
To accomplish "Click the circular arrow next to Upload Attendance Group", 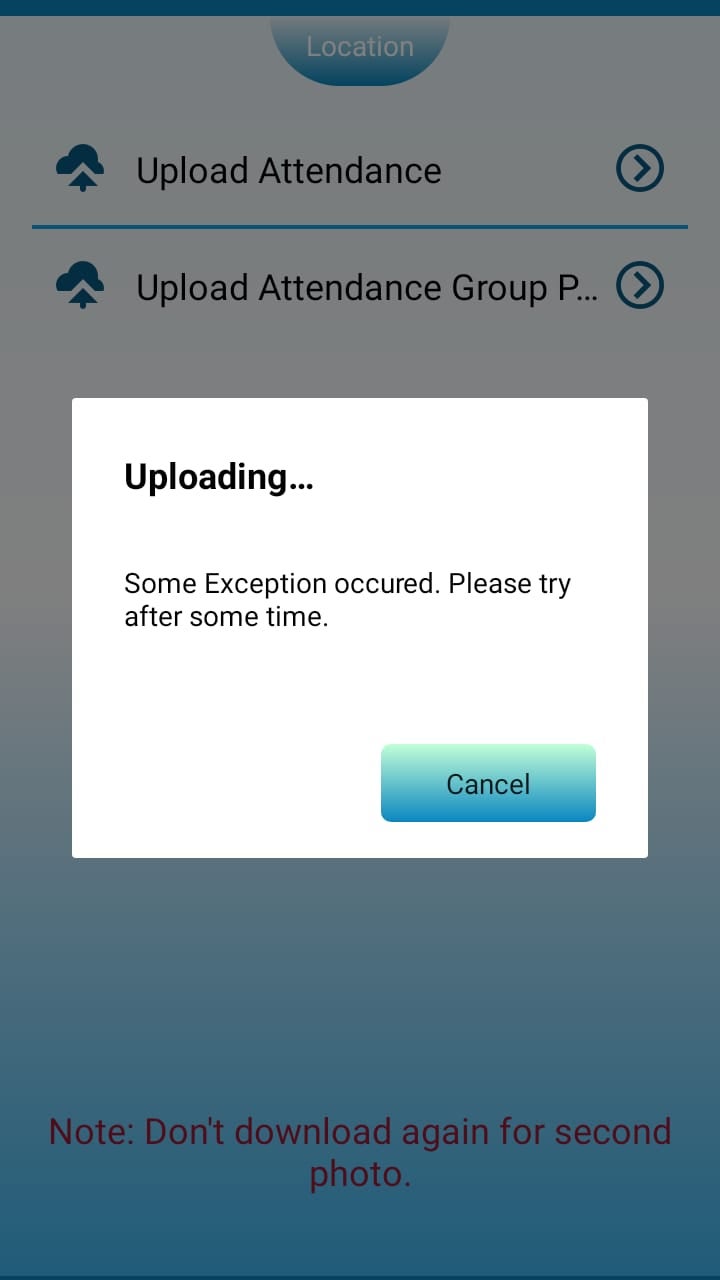I will point(638,285).
